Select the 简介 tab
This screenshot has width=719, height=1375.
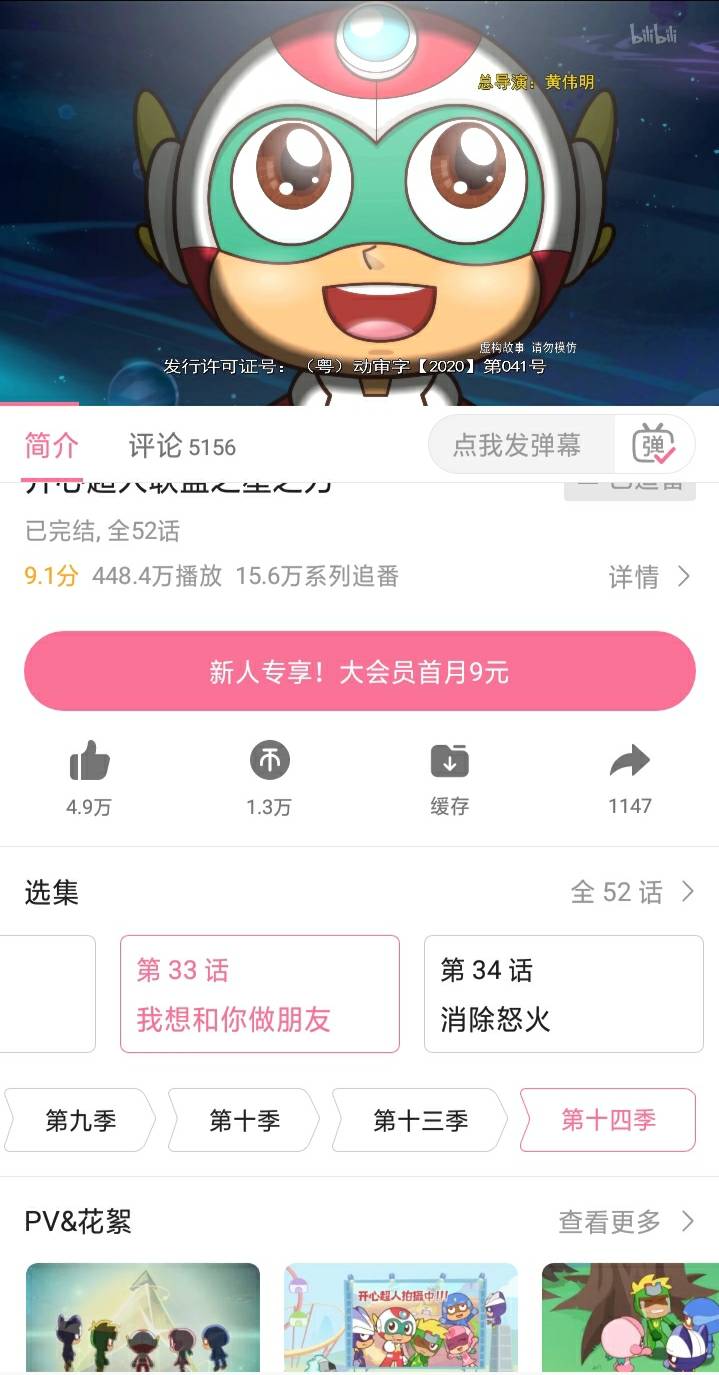tap(52, 446)
